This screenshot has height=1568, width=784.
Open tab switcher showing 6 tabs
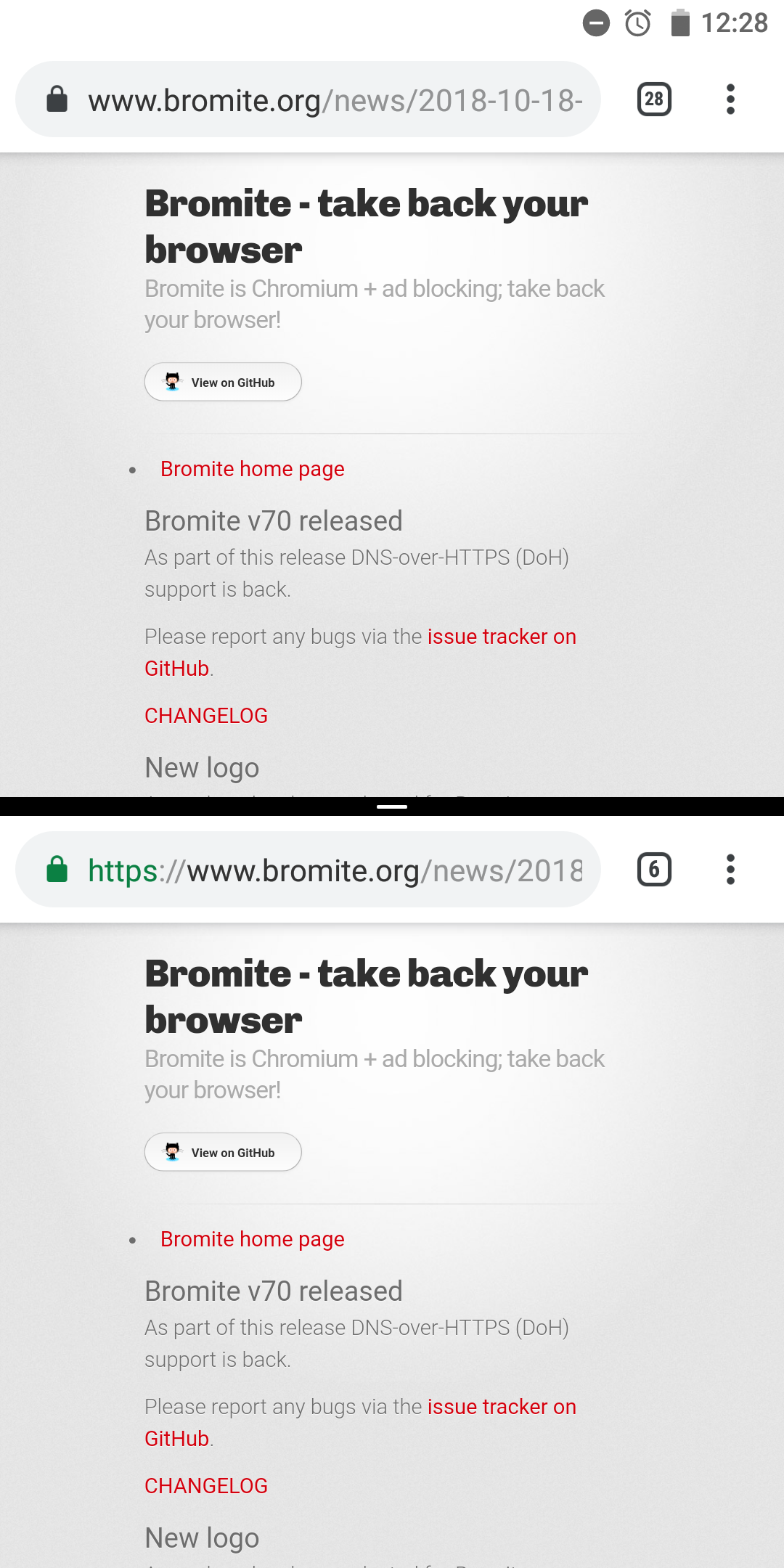pyautogui.click(x=654, y=870)
